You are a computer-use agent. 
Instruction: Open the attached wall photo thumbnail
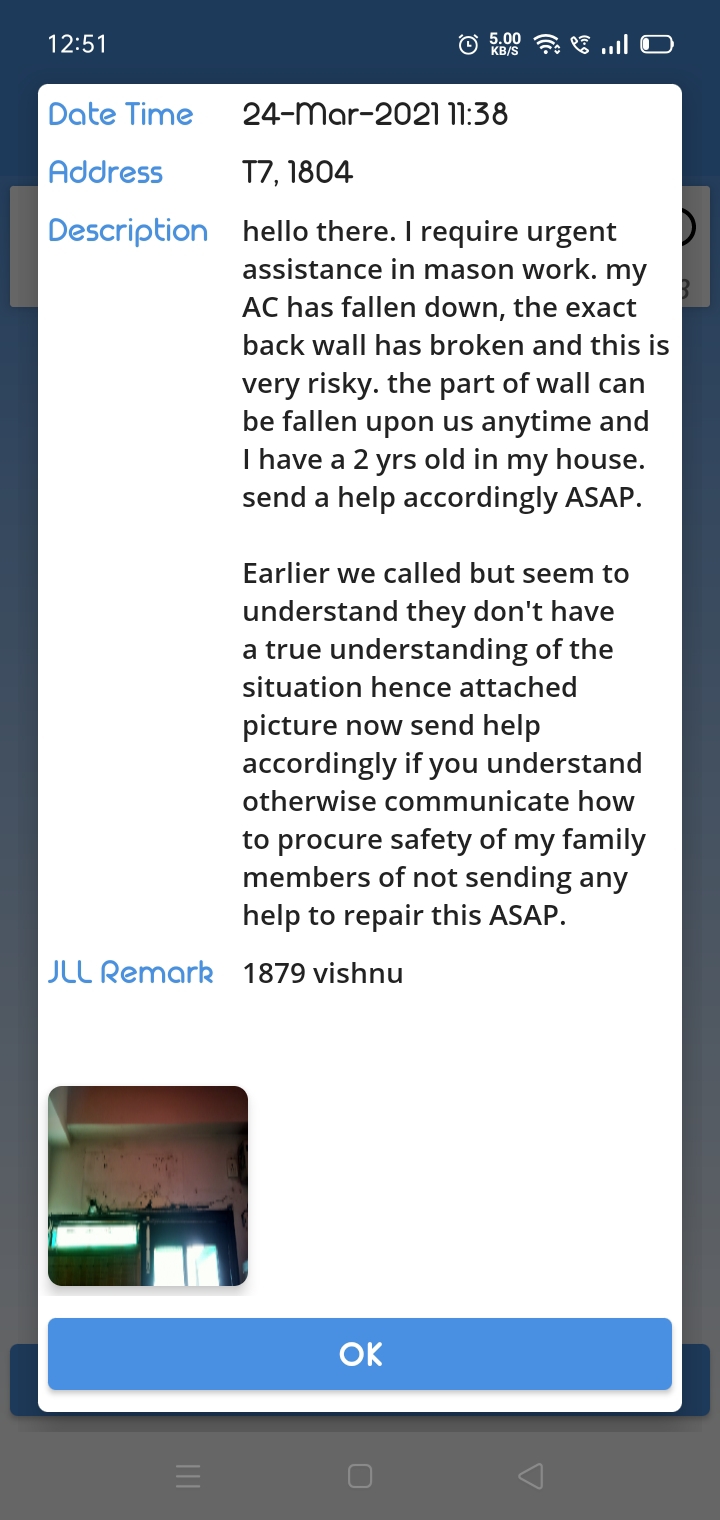pos(148,1186)
